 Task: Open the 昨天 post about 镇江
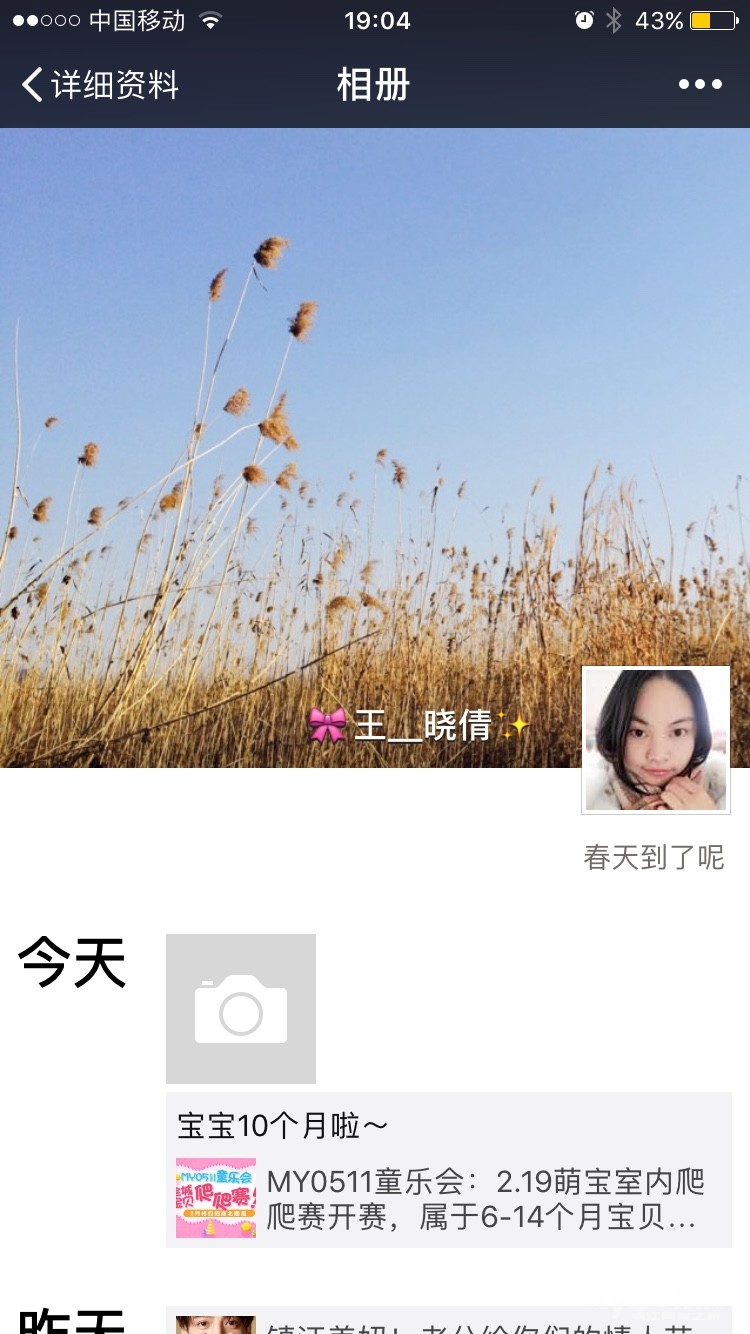(450, 1322)
